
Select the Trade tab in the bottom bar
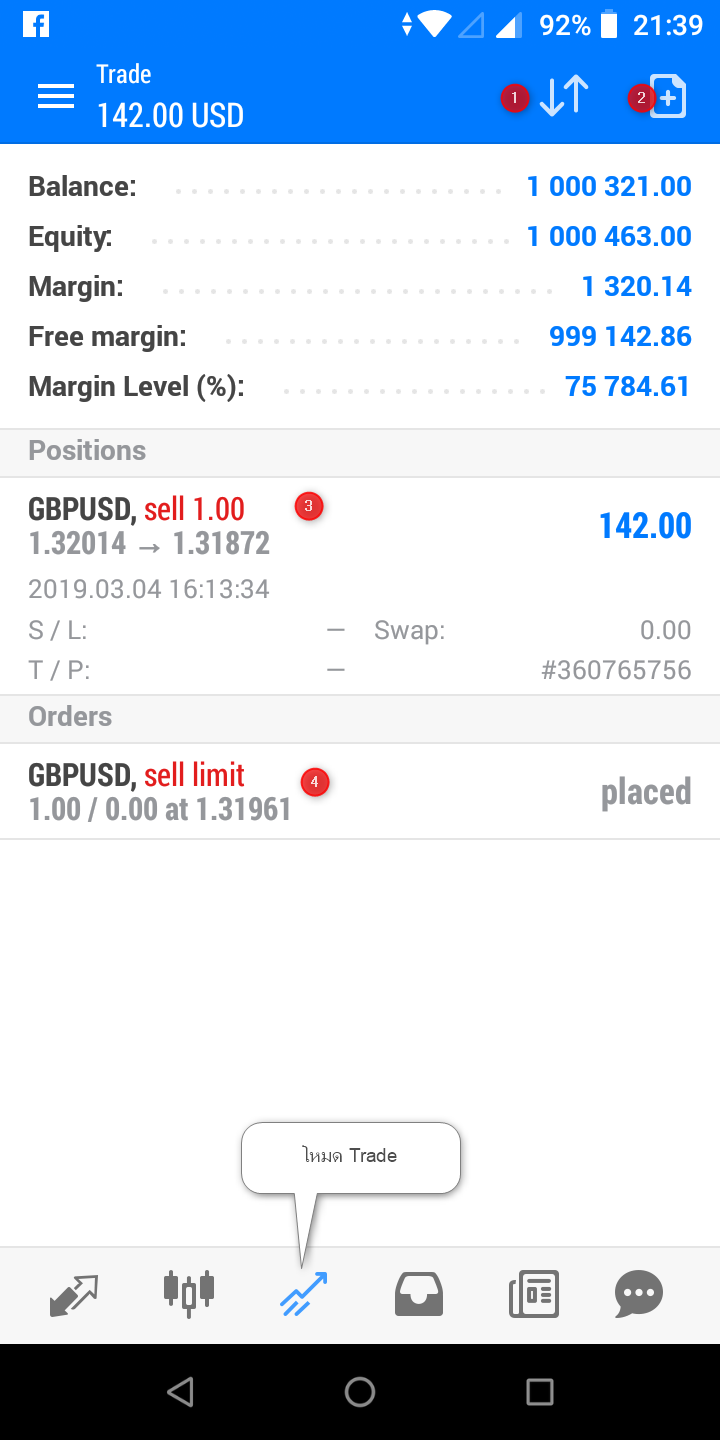[304, 1295]
